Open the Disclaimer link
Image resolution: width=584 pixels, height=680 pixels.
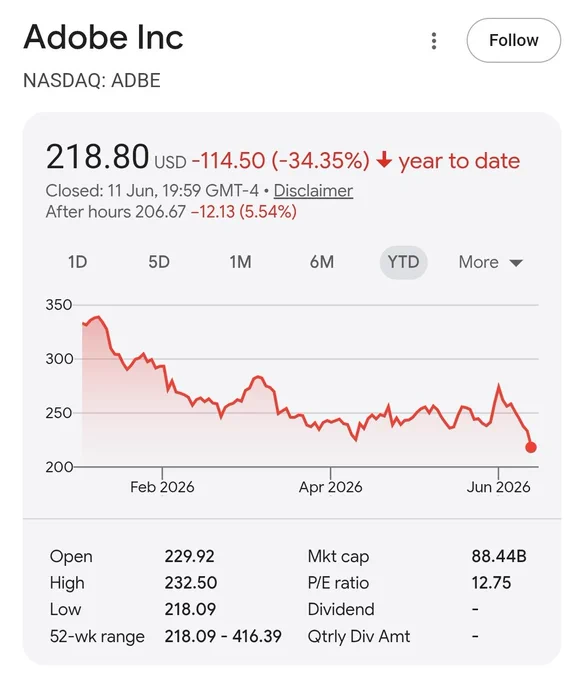click(x=313, y=191)
